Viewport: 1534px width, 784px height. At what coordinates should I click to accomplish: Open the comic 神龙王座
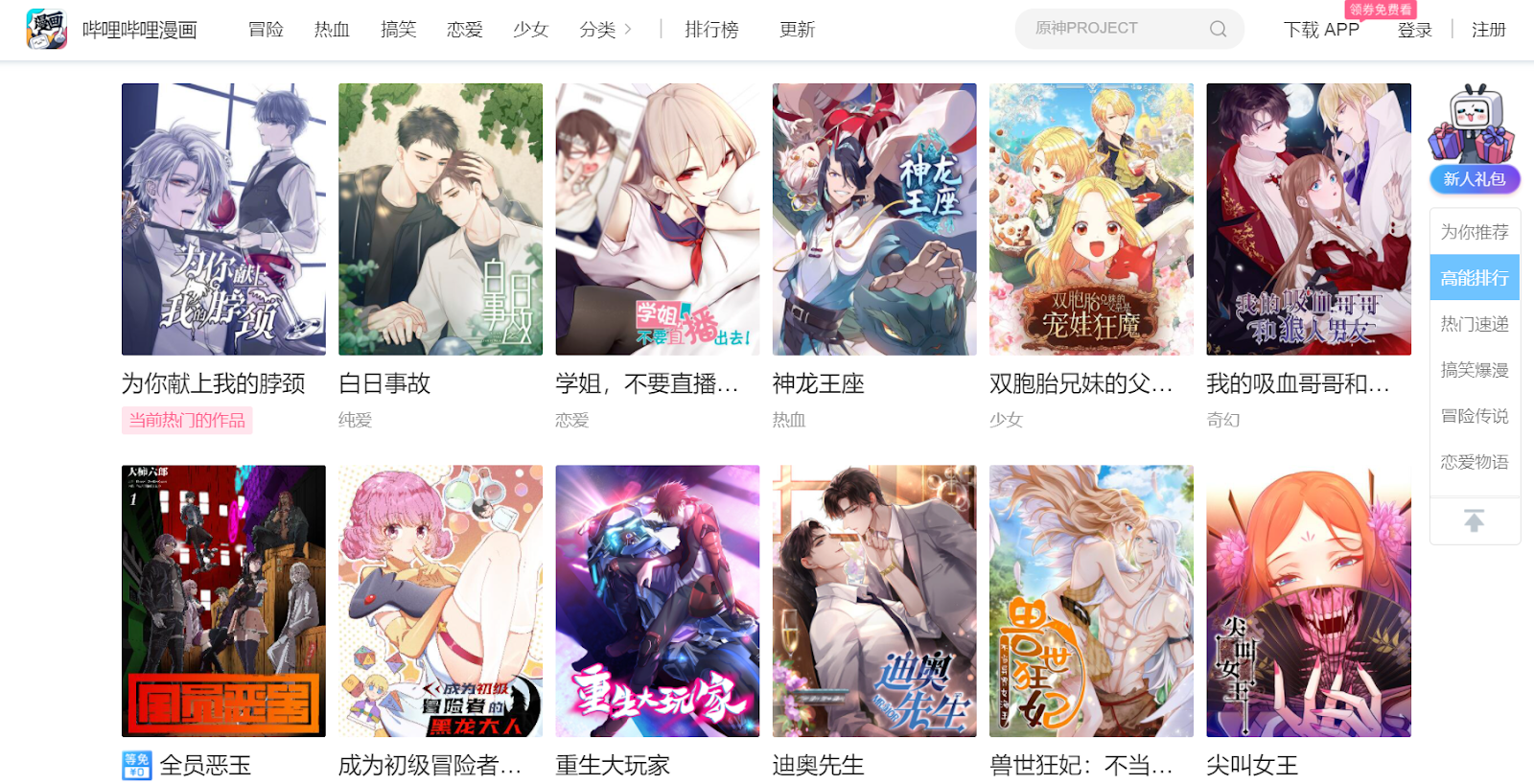874,219
